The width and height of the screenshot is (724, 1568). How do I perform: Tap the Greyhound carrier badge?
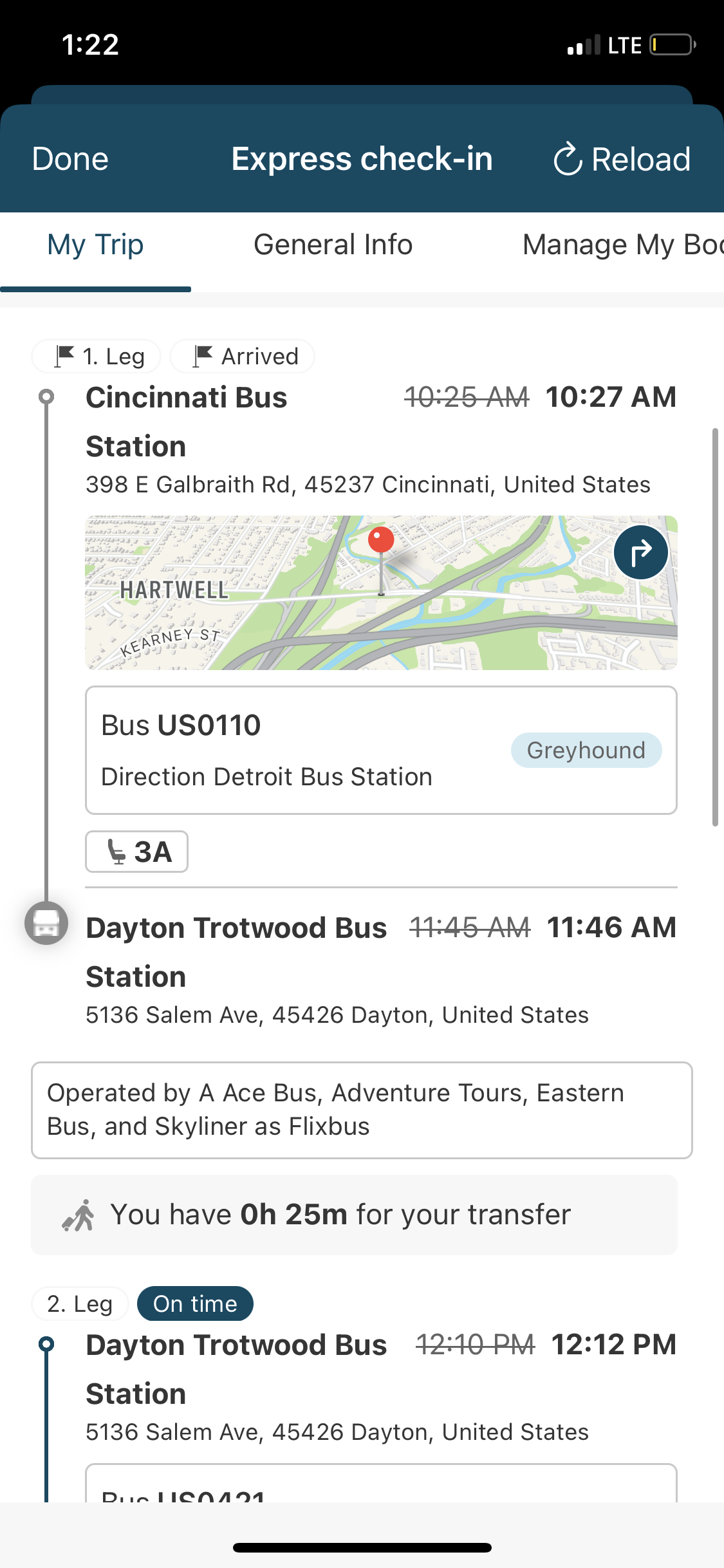coord(586,750)
